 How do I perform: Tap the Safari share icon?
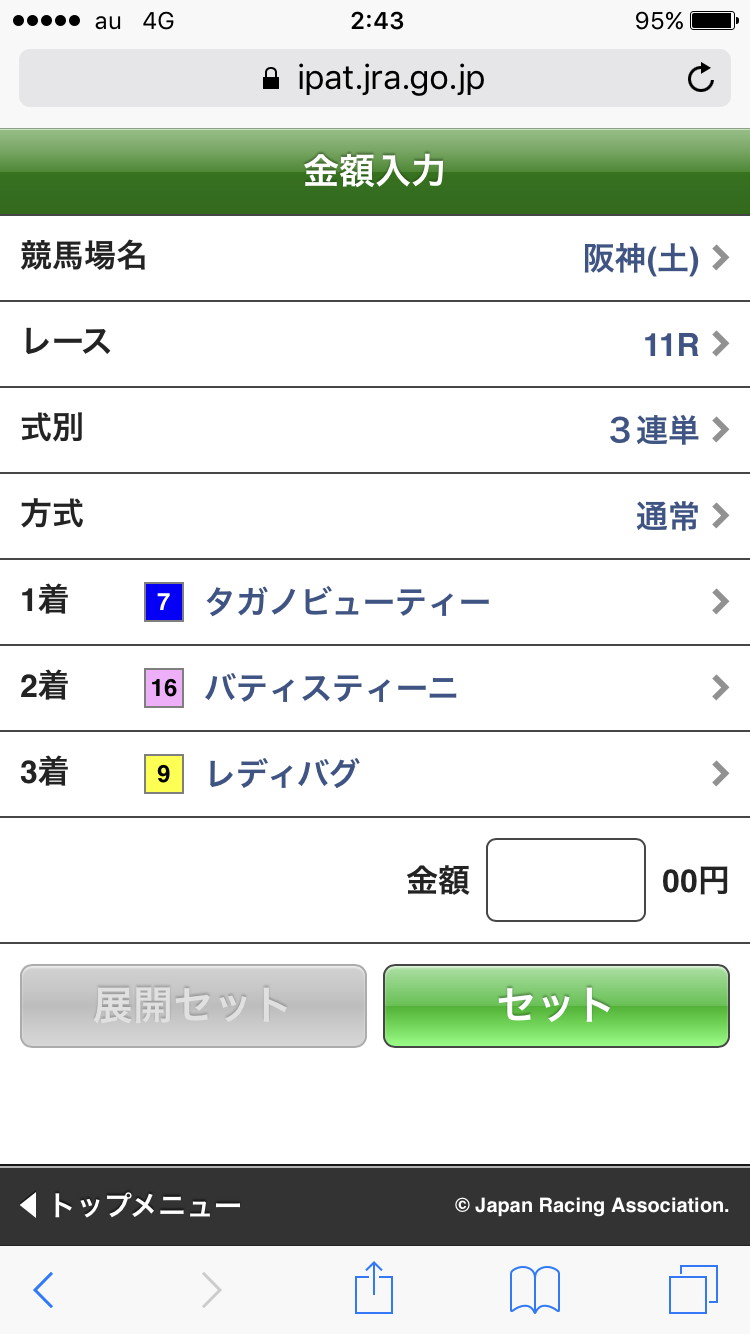pos(374,1289)
